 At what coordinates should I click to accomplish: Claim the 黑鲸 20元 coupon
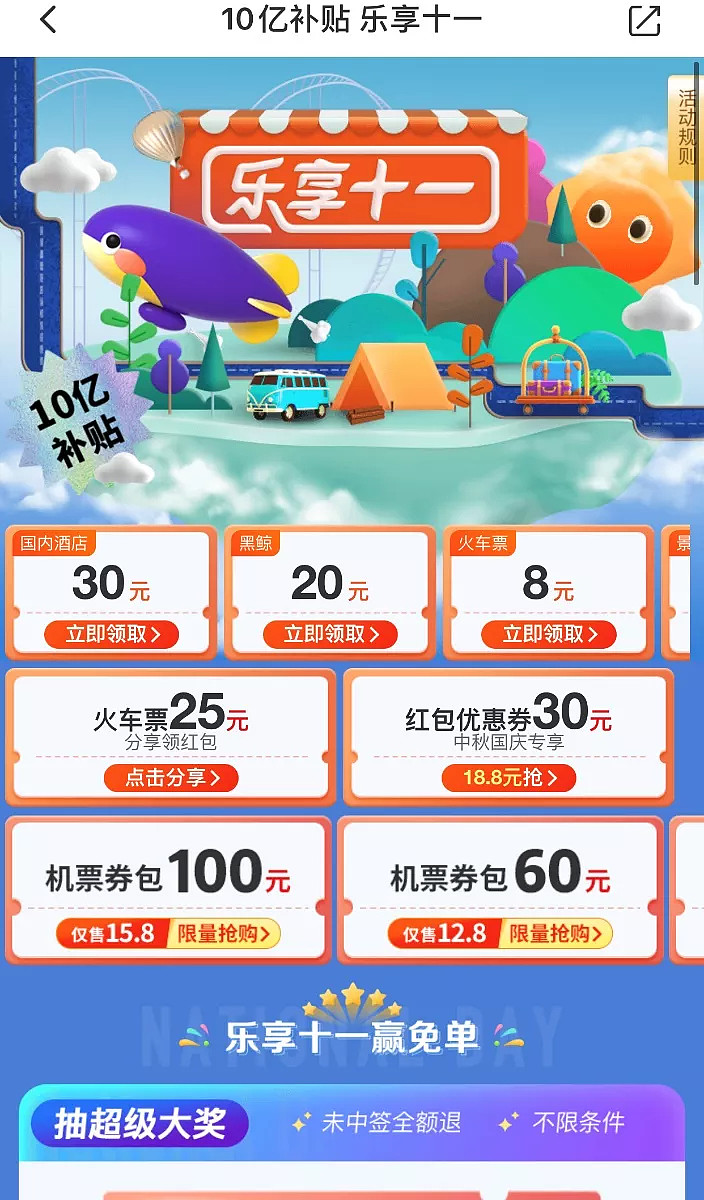pyautogui.click(x=330, y=634)
